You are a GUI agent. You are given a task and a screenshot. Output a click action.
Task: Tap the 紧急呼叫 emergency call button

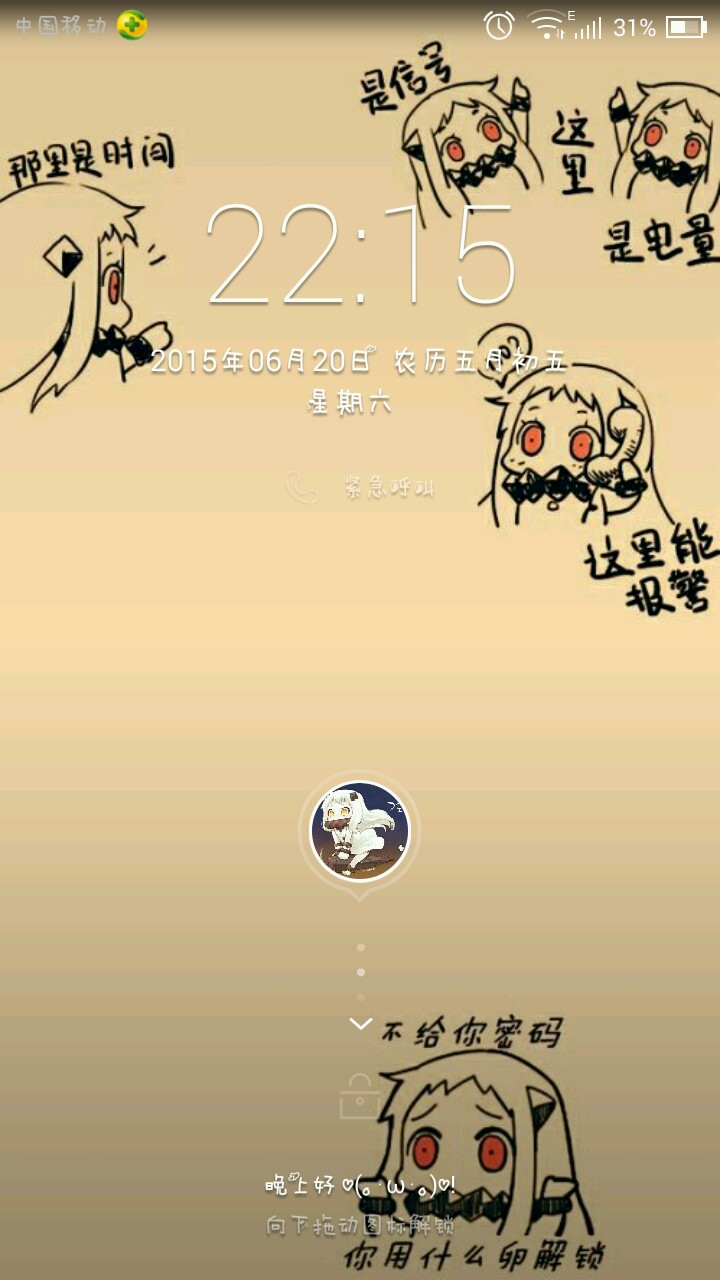[363, 488]
